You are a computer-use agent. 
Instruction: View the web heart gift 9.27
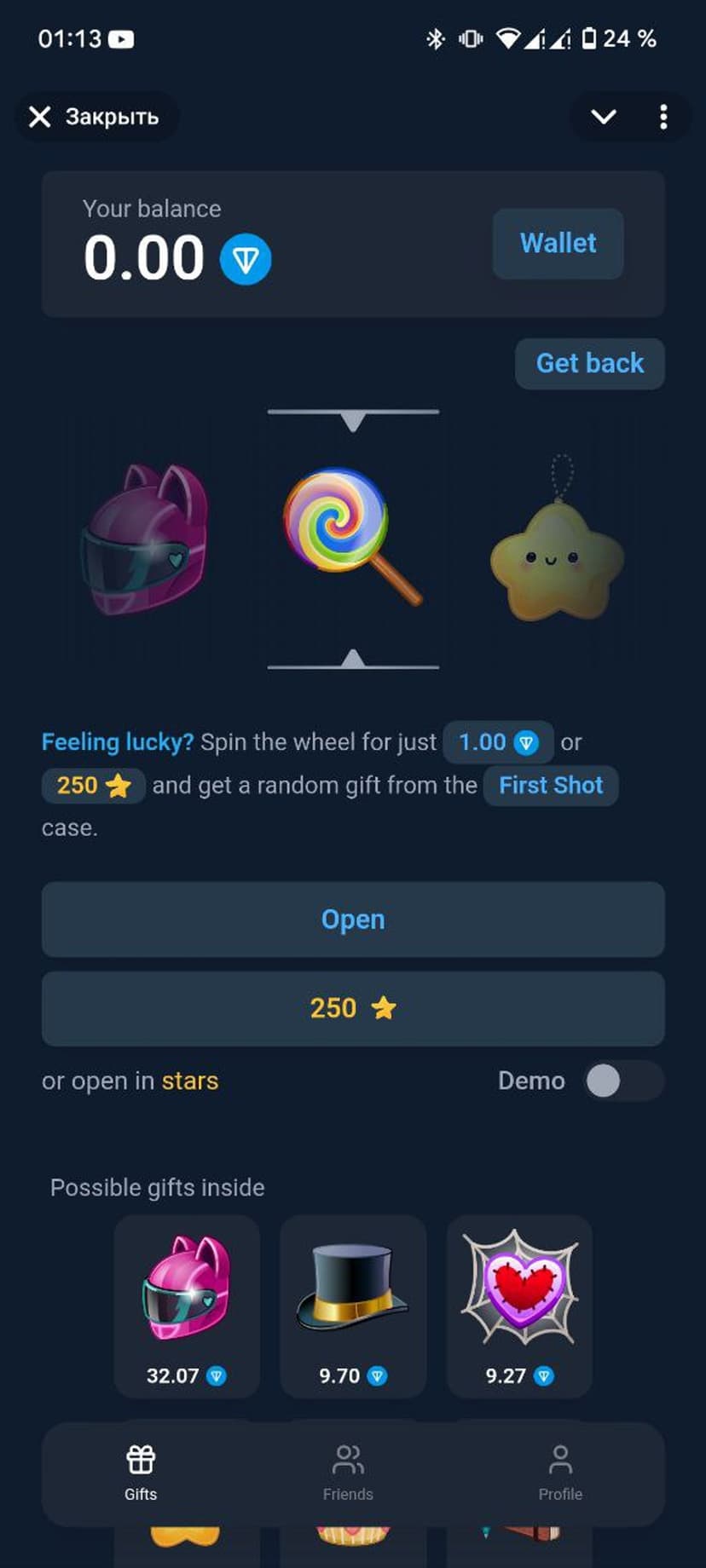519,1304
